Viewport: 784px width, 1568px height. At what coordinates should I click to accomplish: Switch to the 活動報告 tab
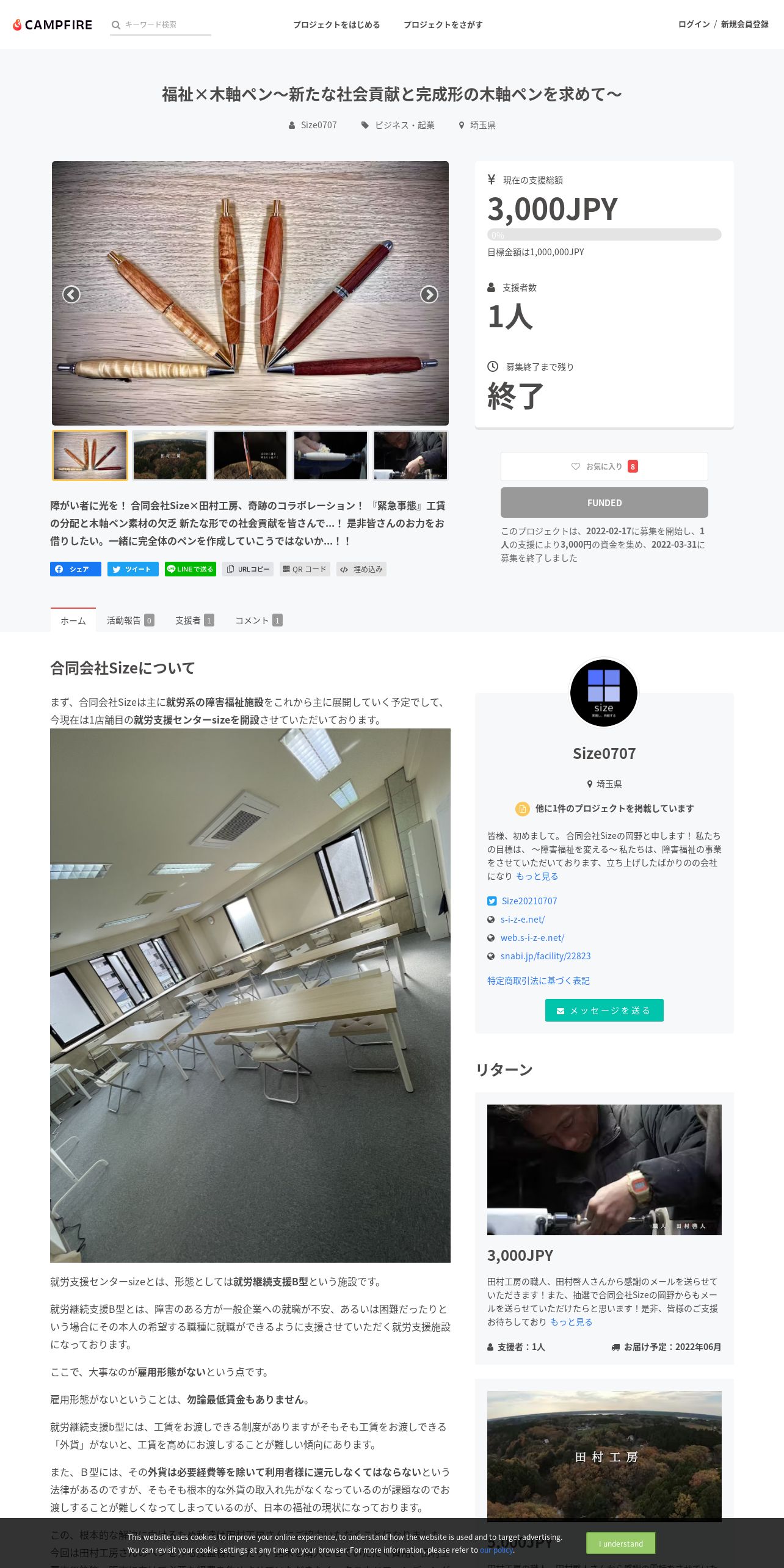click(x=131, y=620)
